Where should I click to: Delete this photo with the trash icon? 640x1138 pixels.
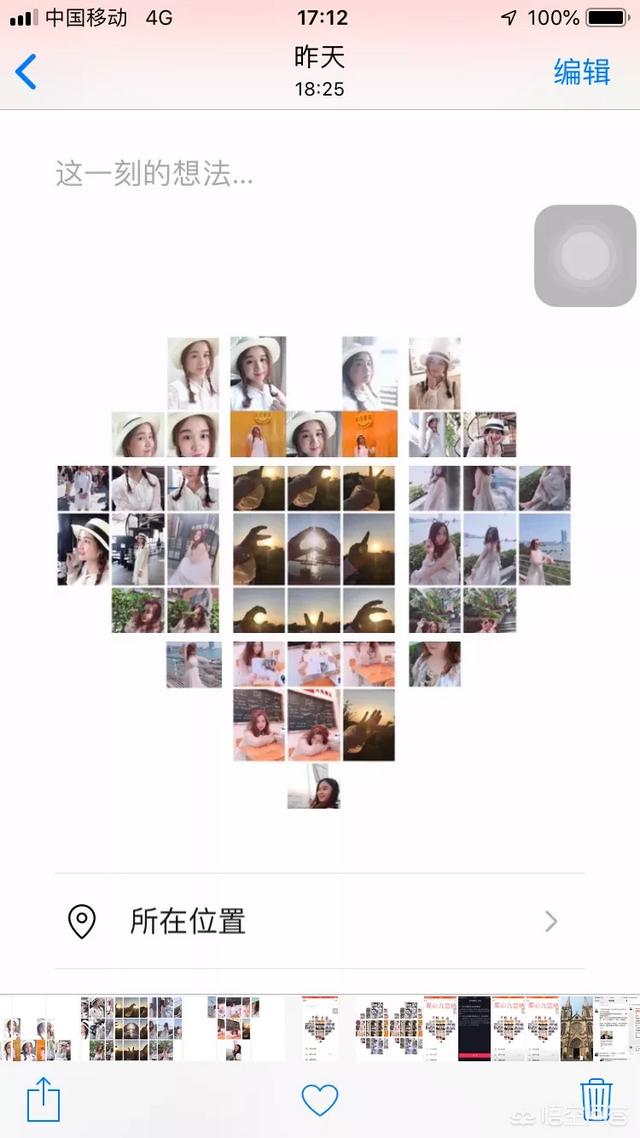596,1100
